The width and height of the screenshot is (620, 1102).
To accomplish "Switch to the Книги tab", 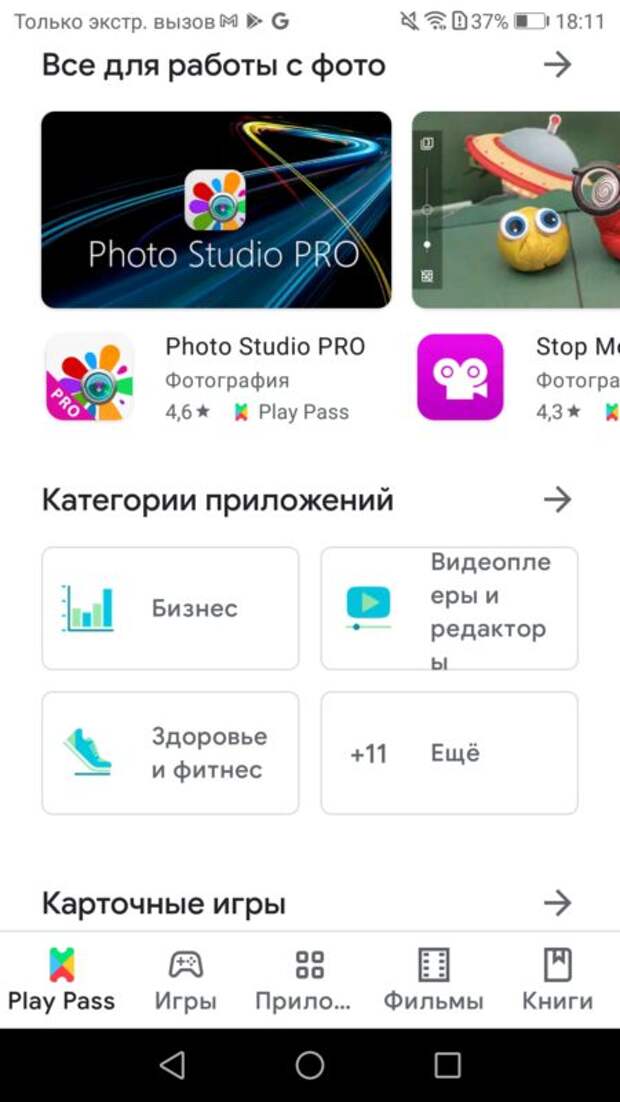I will 557,980.
